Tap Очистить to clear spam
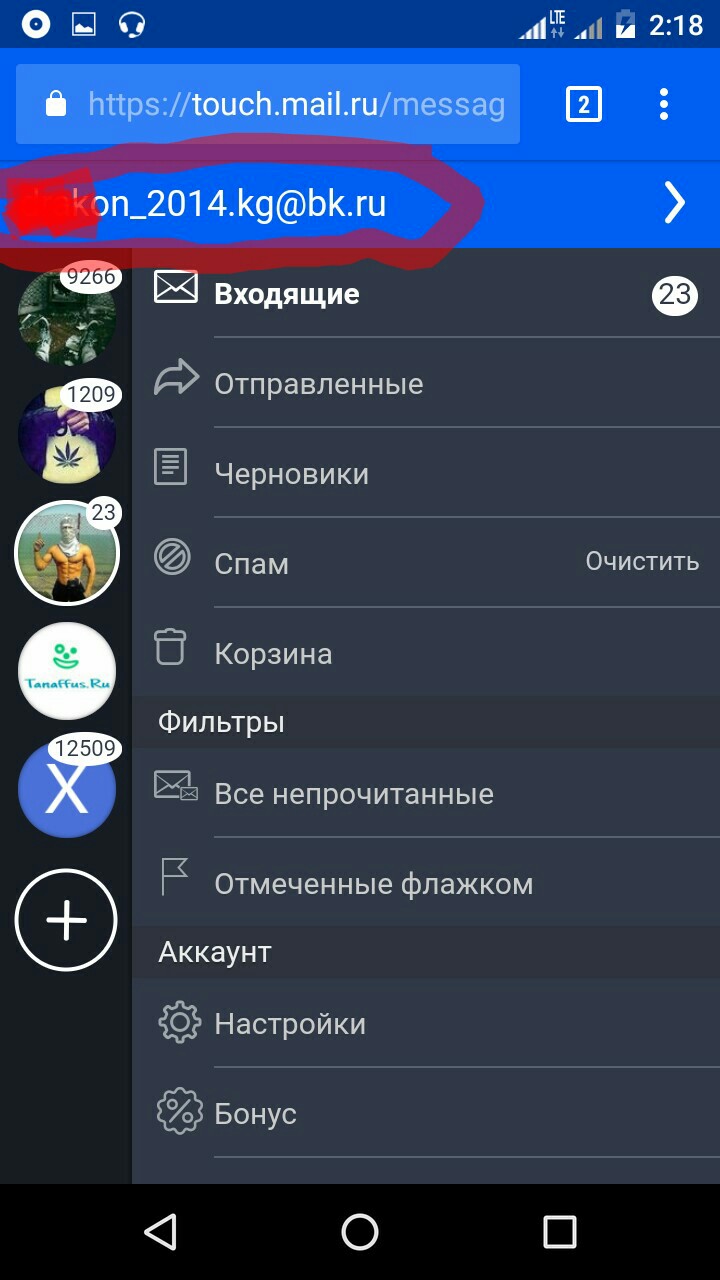720x1280 pixels. click(642, 561)
